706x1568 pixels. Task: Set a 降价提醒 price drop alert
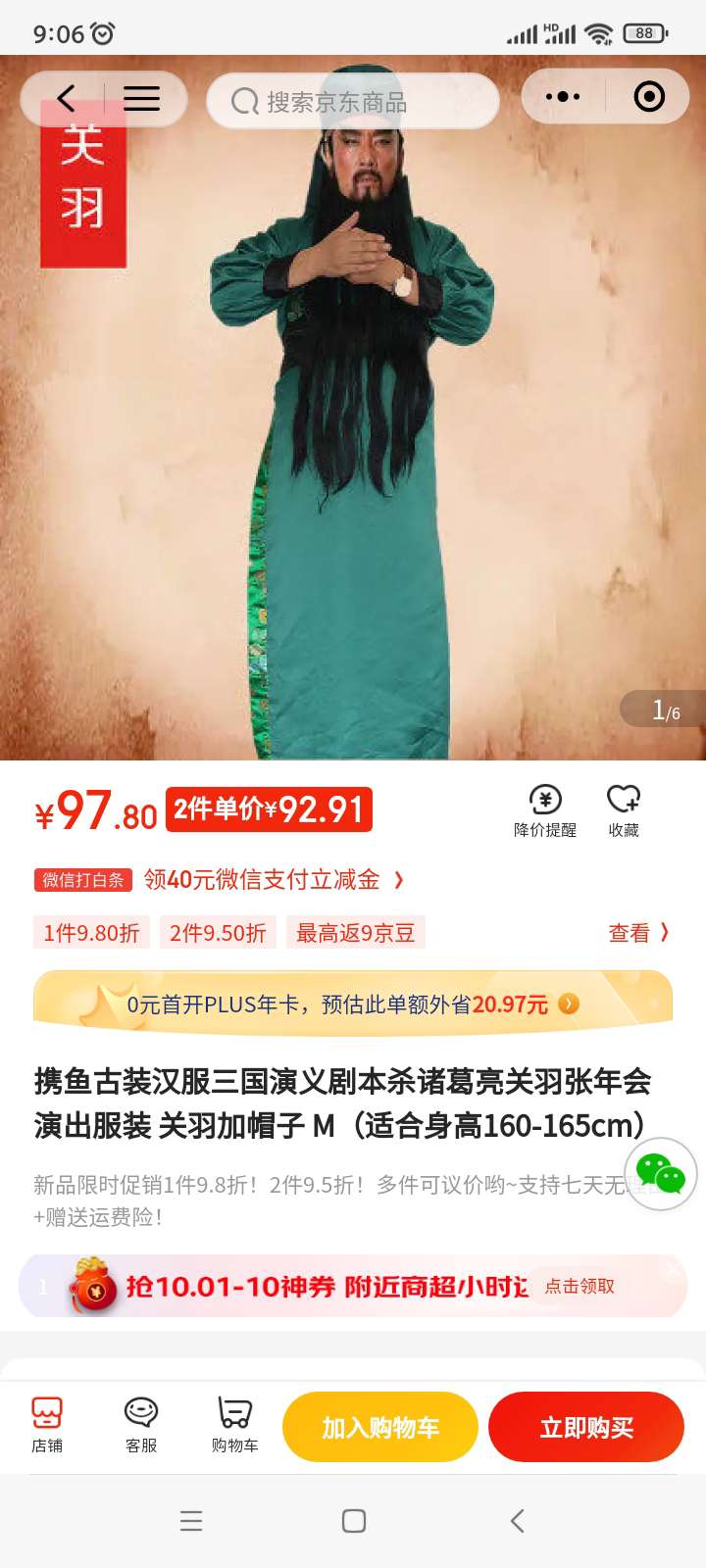pyautogui.click(x=545, y=811)
